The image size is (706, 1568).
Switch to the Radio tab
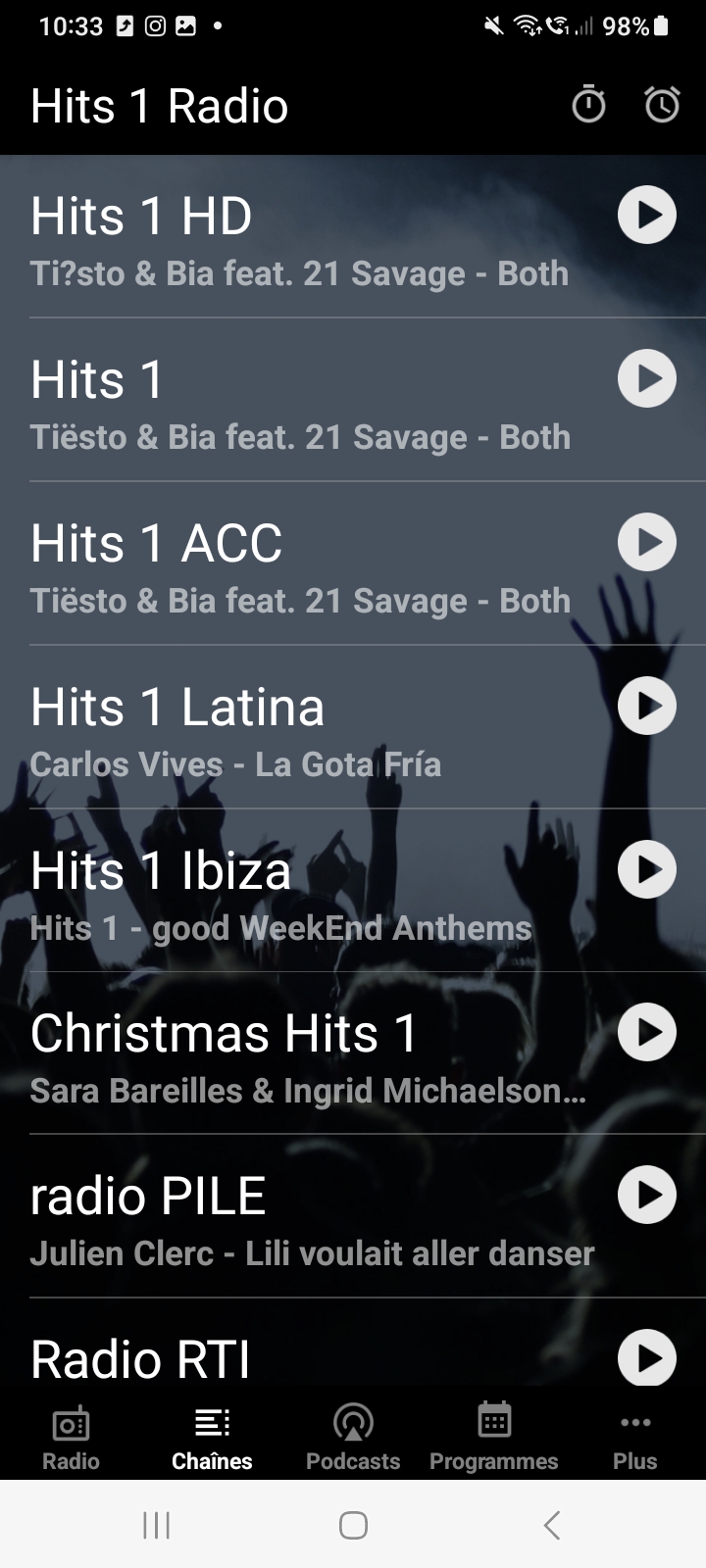point(71,1437)
